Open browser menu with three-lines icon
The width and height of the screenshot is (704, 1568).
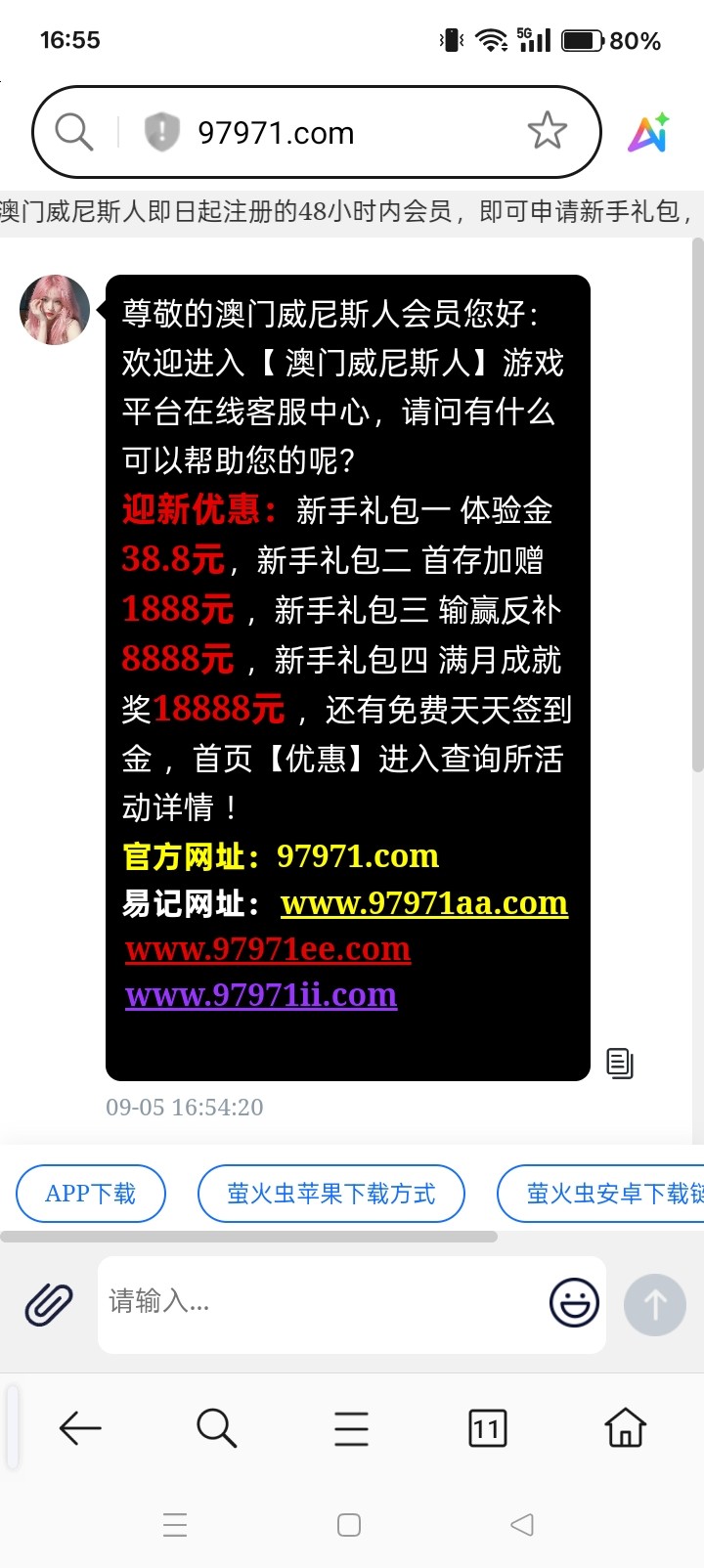click(x=349, y=1427)
